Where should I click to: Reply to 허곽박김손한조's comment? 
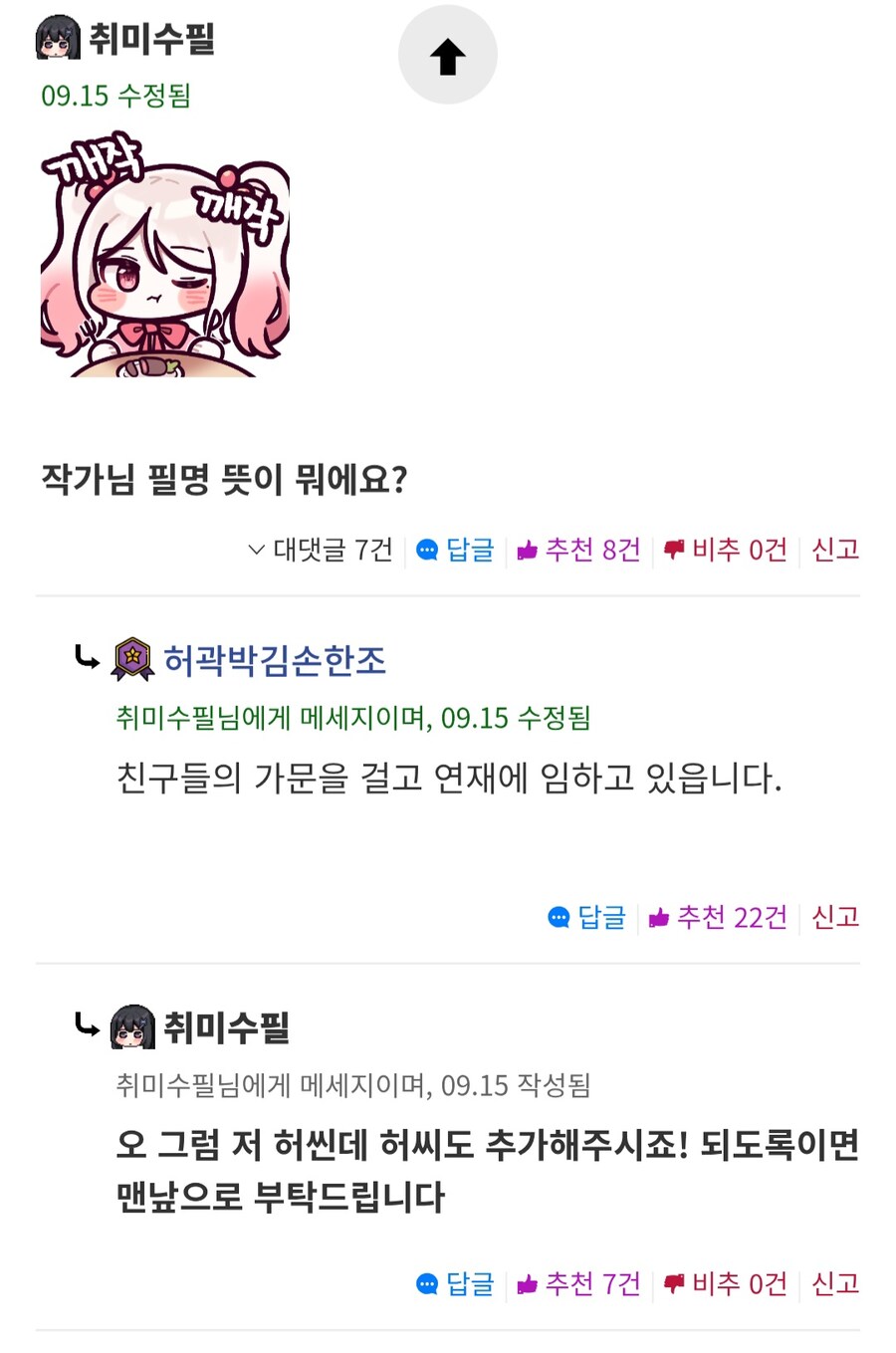pyautogui.click(x=587, y=917)
